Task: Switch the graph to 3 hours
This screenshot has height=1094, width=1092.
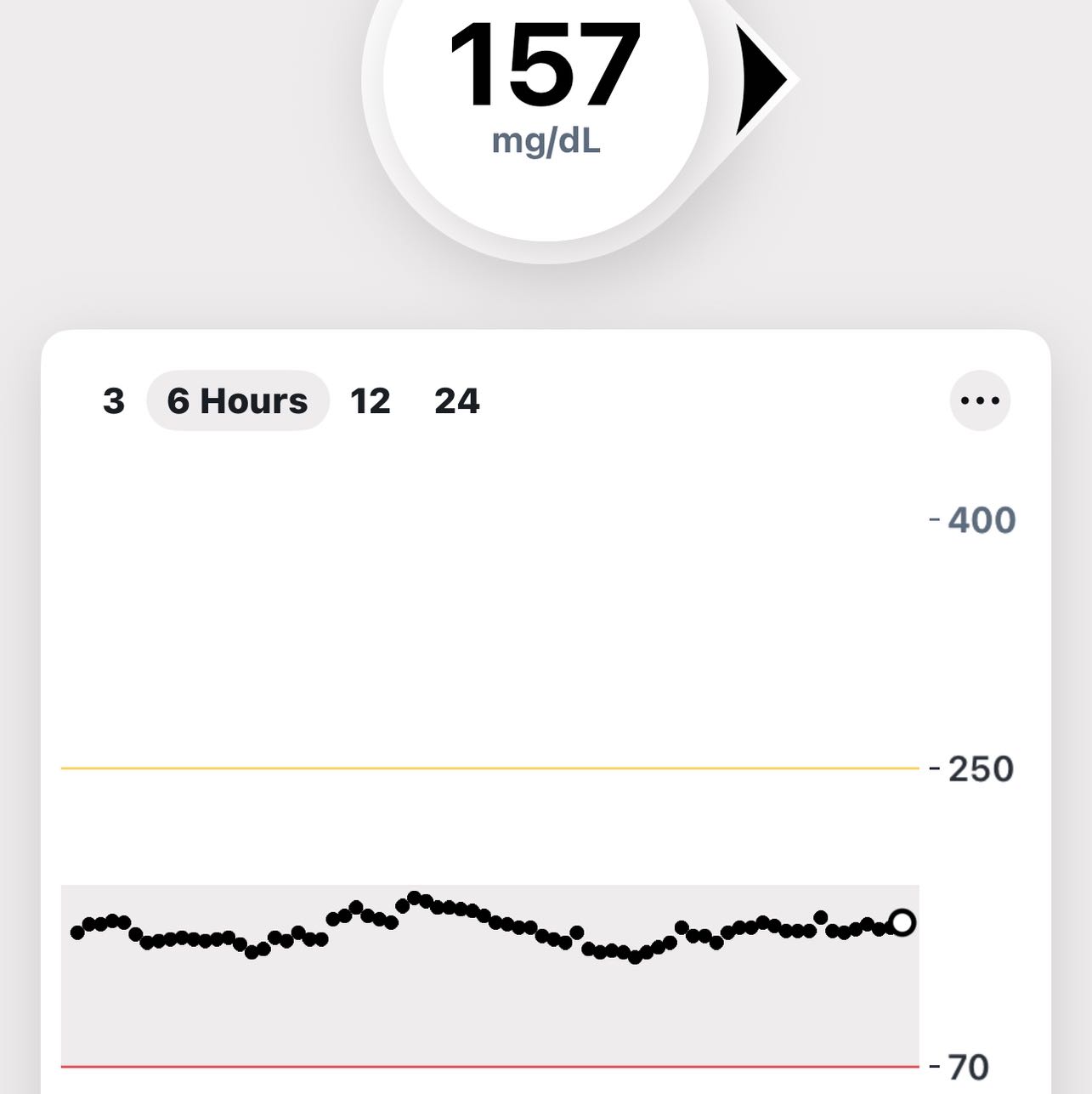Action: point(114,401)
